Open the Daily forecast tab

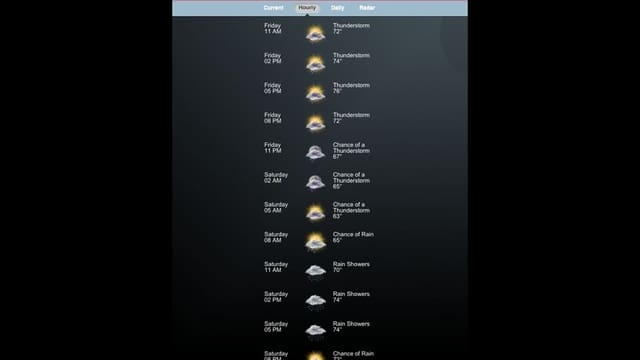(338, 8)
